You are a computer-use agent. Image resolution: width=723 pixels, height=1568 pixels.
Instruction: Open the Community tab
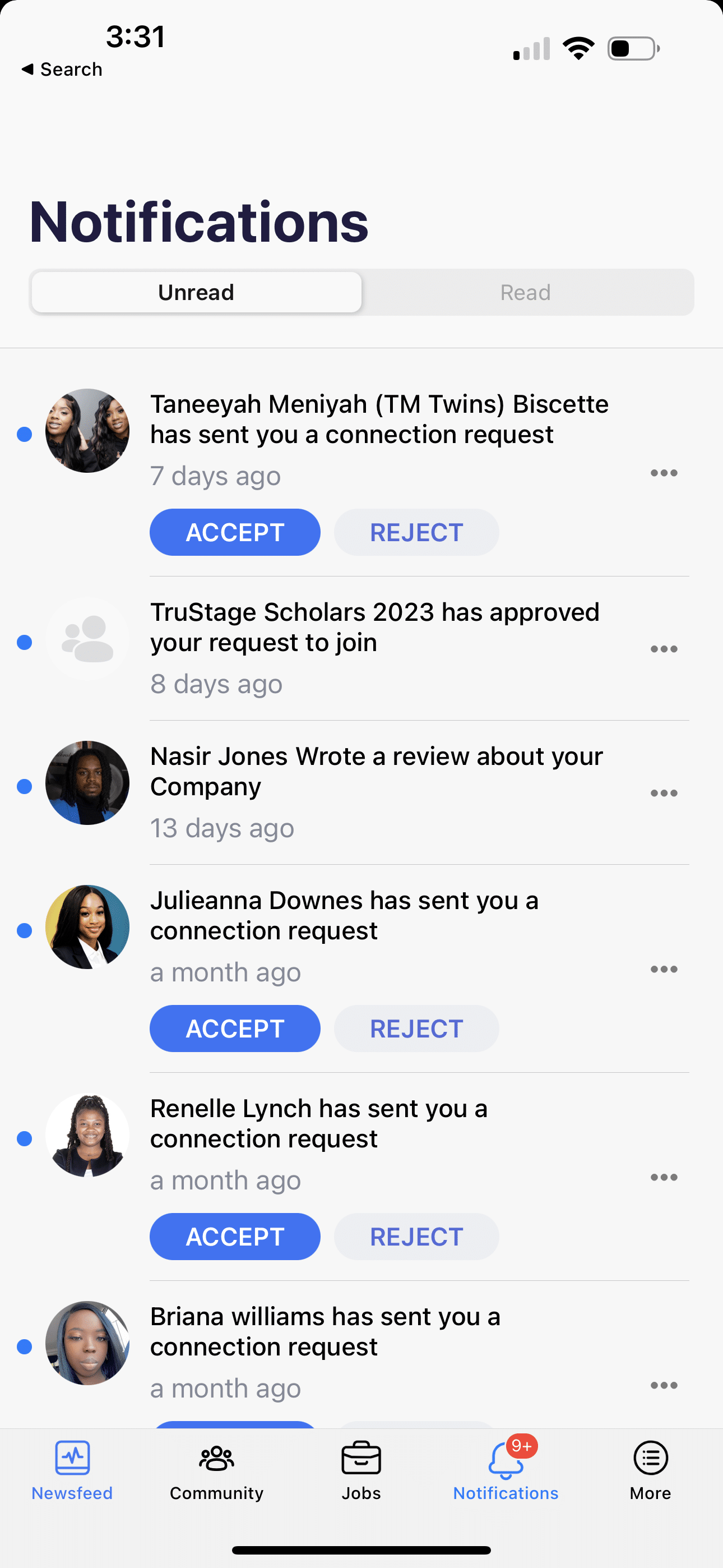tap(217, 1470)
